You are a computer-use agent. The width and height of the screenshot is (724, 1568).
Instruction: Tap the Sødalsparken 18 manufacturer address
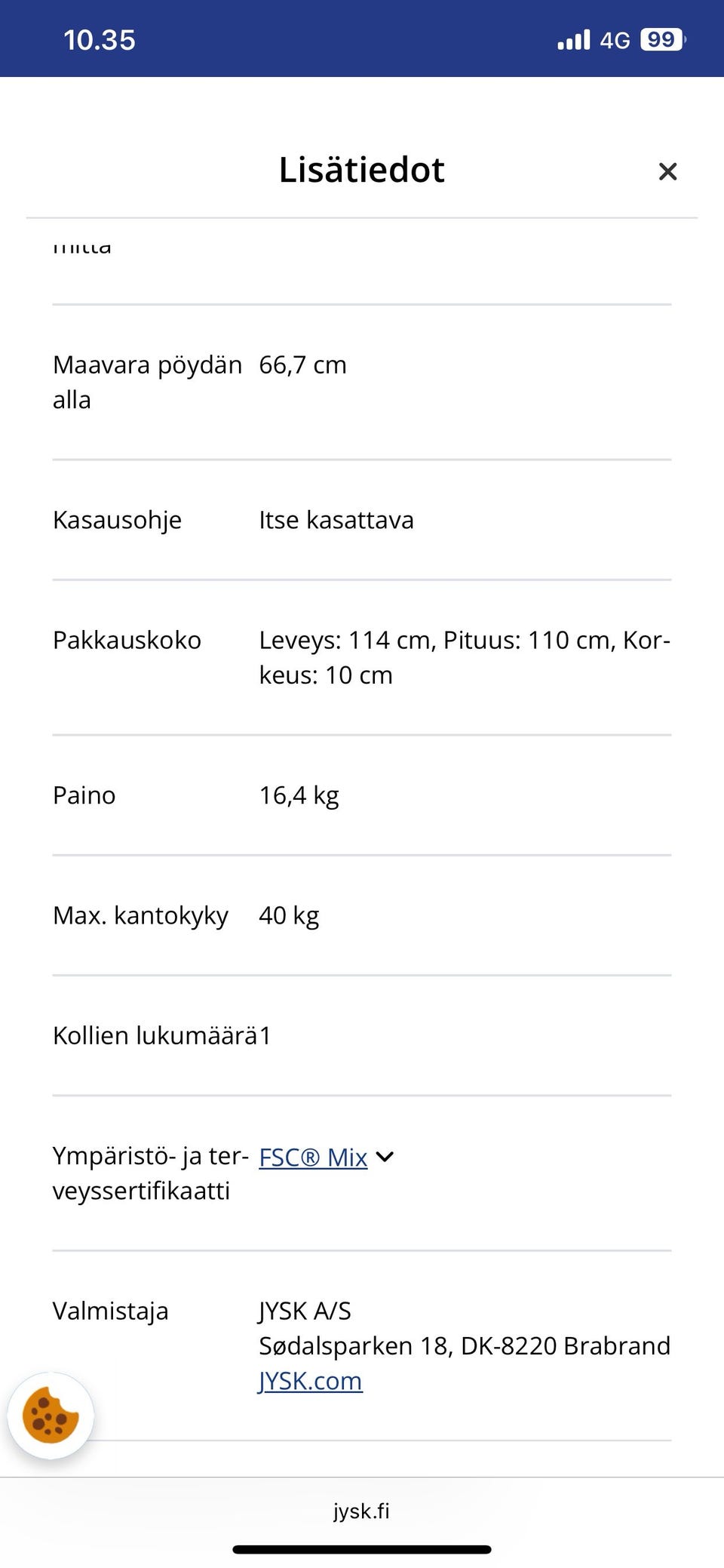pos(465,1345)
